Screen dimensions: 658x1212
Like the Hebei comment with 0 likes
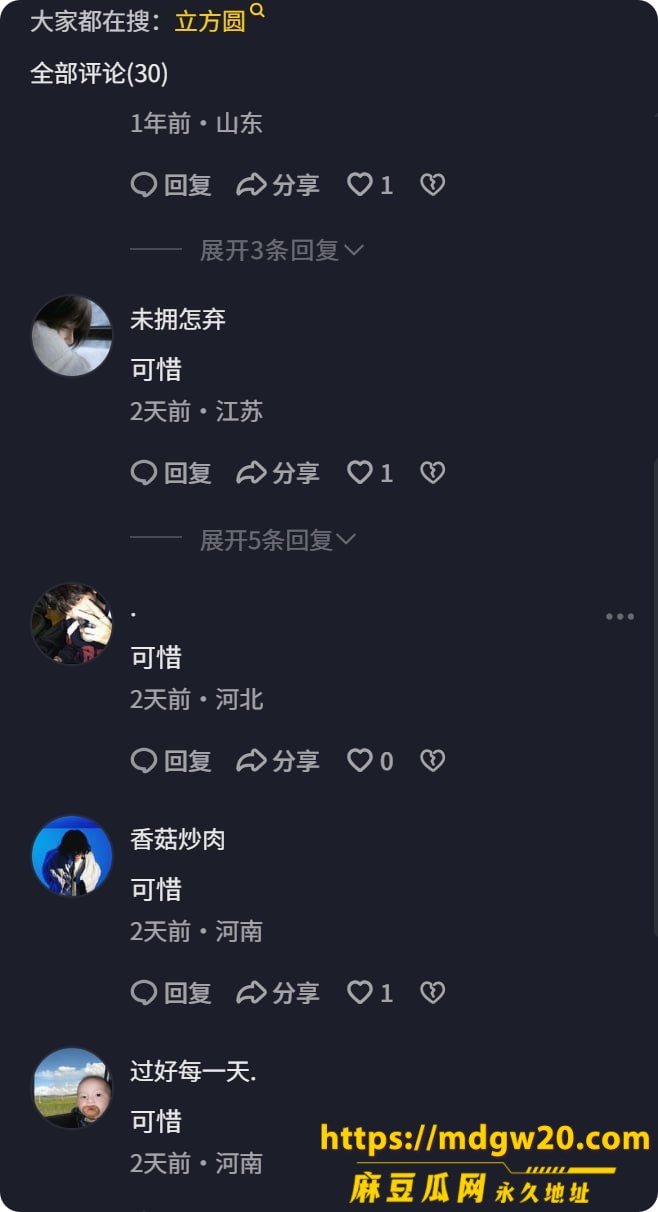click(x=370, y=761)
